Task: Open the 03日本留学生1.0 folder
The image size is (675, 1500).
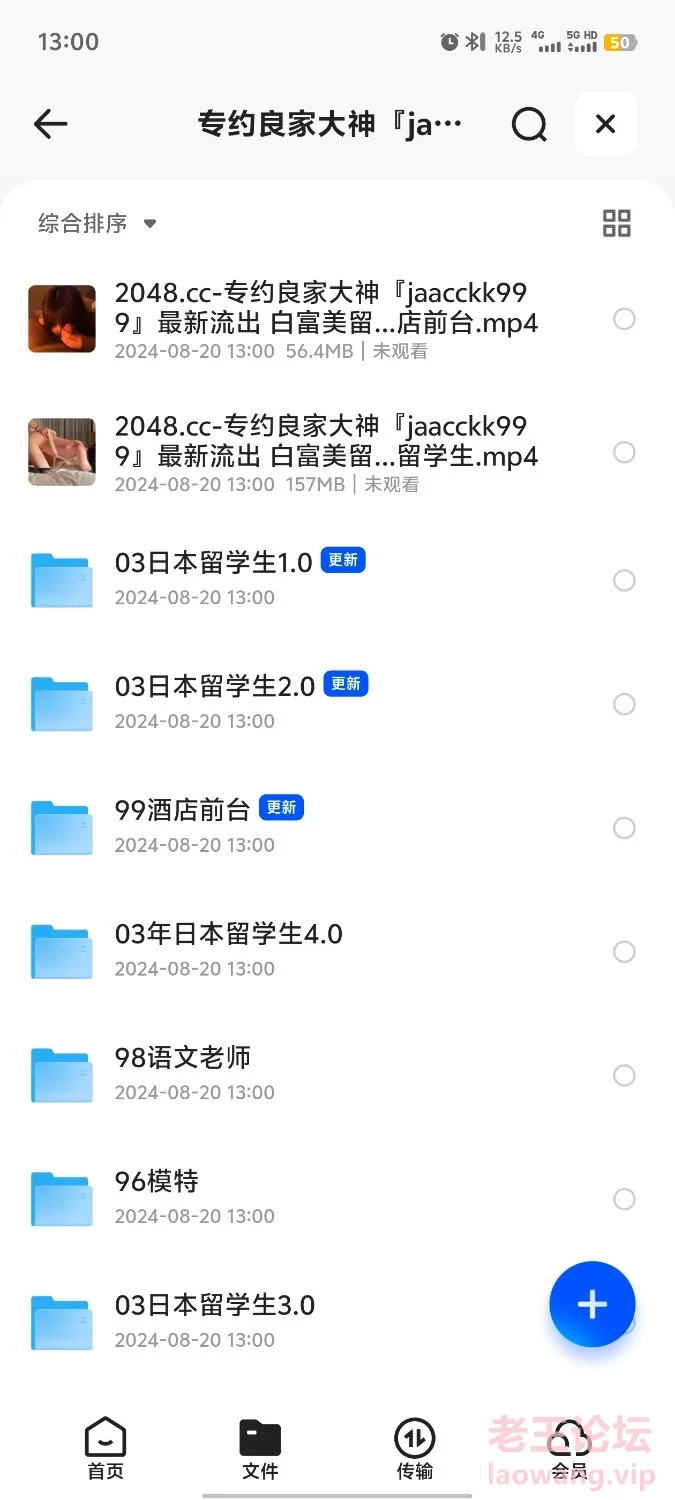Action: click(x=214, y=577)
